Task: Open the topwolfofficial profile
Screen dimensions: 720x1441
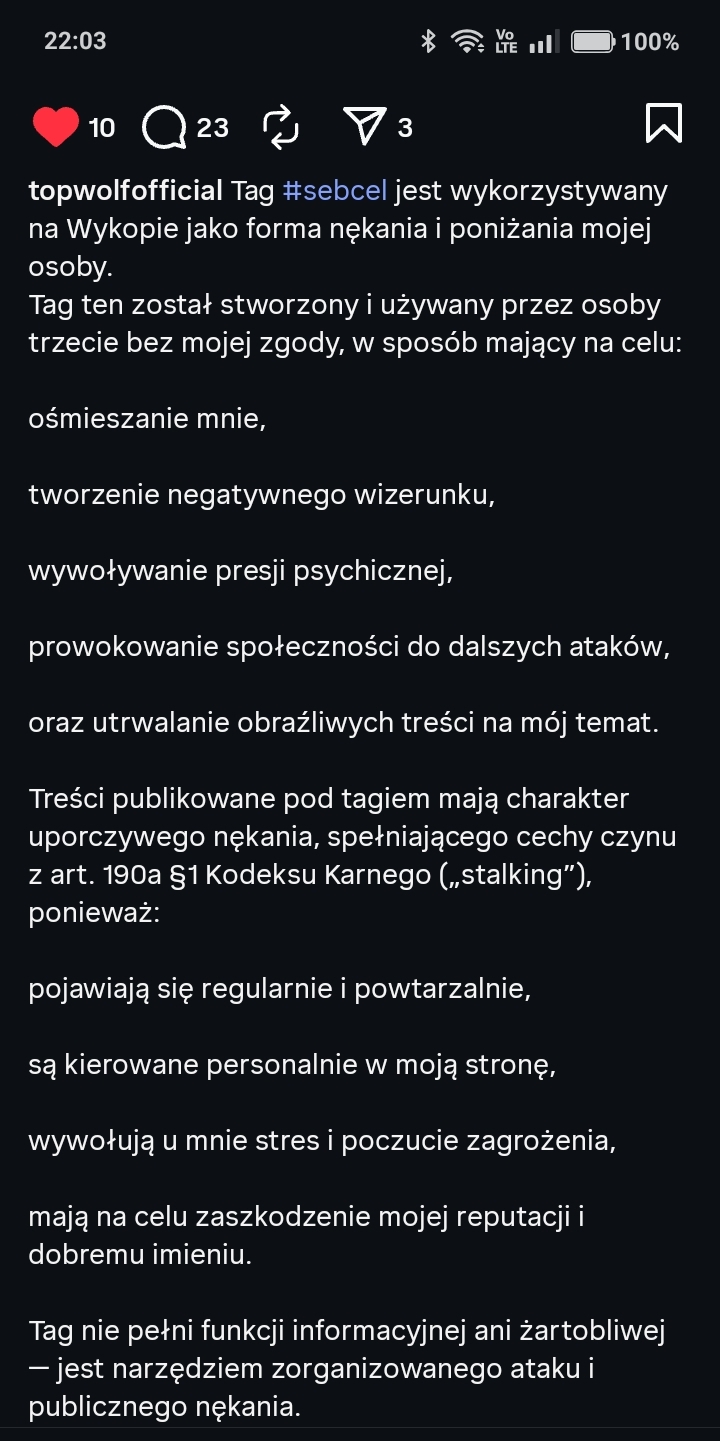Action: click(125, 190)
